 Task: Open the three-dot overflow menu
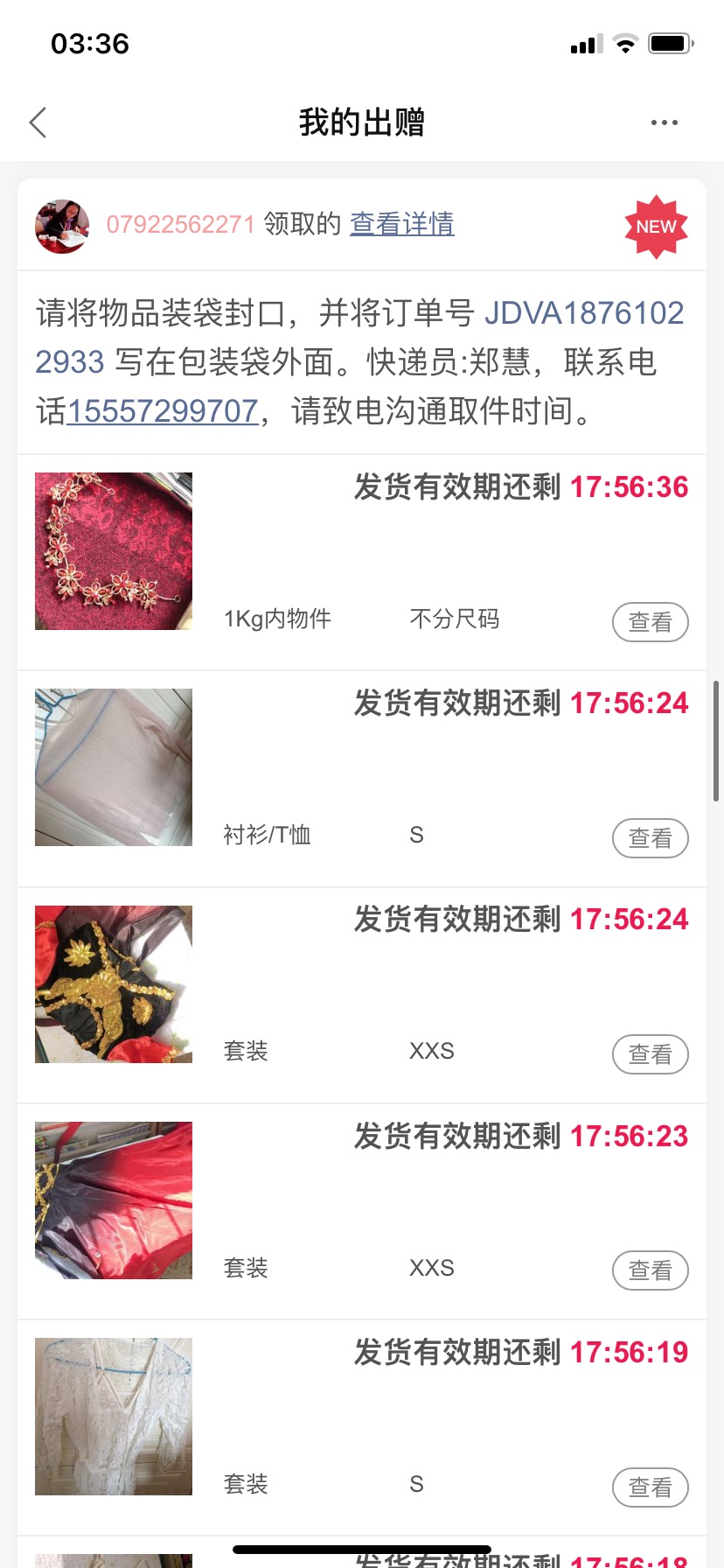coord(664,122)
